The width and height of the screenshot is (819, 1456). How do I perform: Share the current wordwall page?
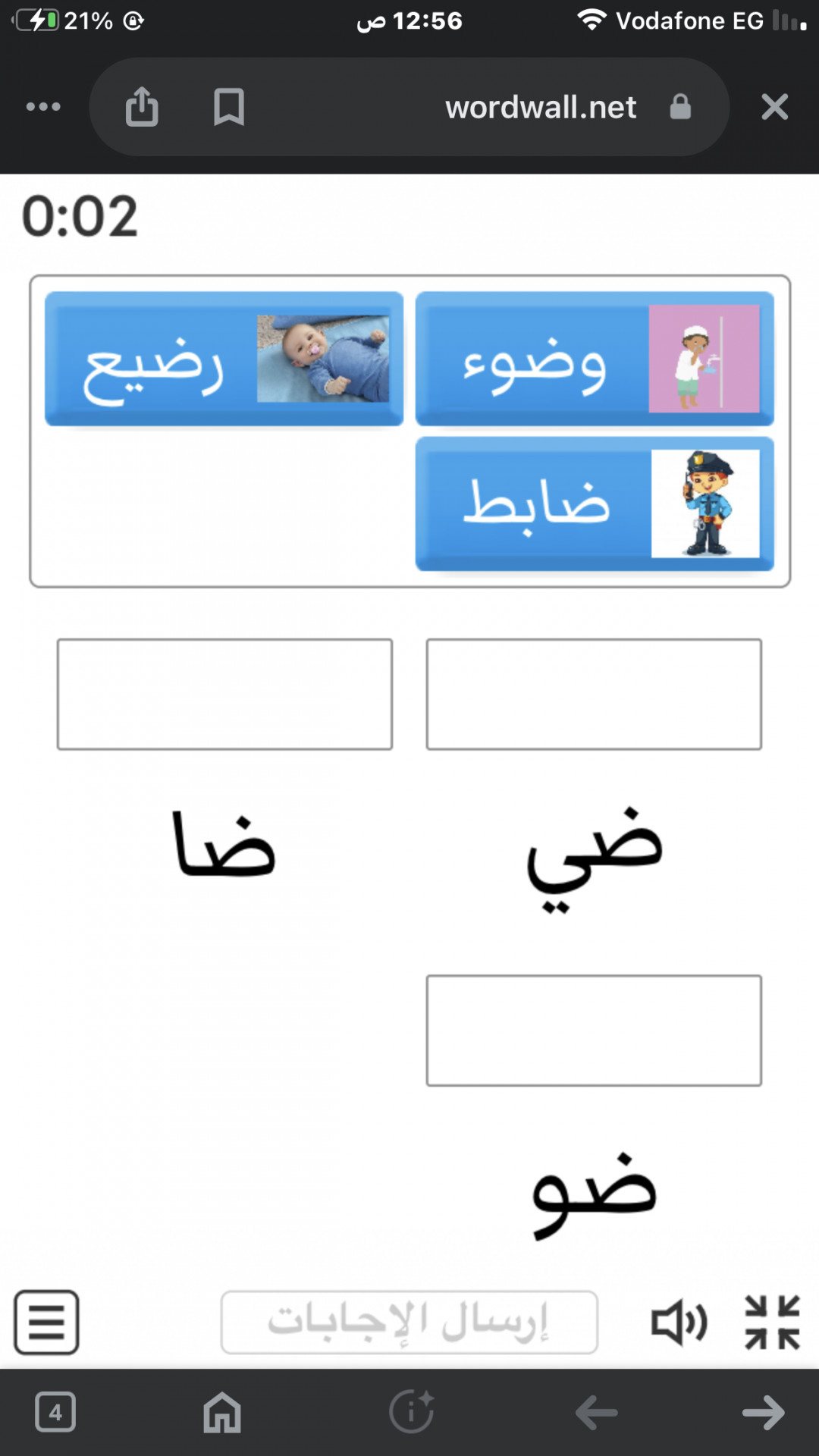(142, 106)
